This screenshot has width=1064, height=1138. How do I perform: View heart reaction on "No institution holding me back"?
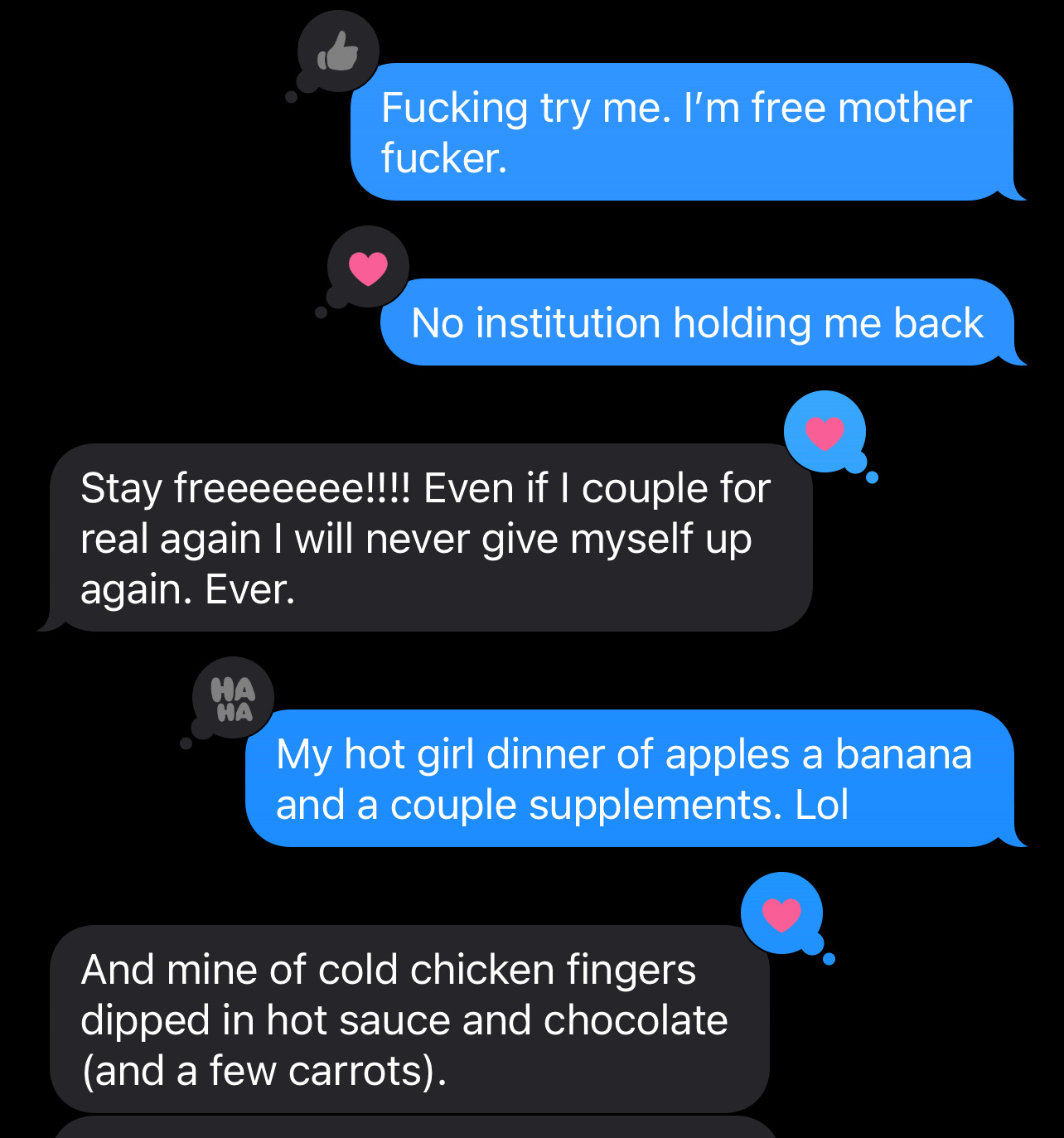pos(368,268)
